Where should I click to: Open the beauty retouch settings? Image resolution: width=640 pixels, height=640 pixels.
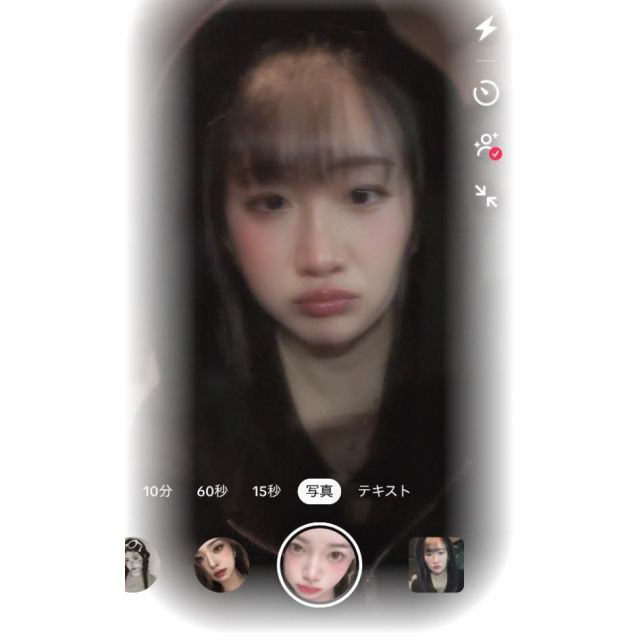click(487, 146)
